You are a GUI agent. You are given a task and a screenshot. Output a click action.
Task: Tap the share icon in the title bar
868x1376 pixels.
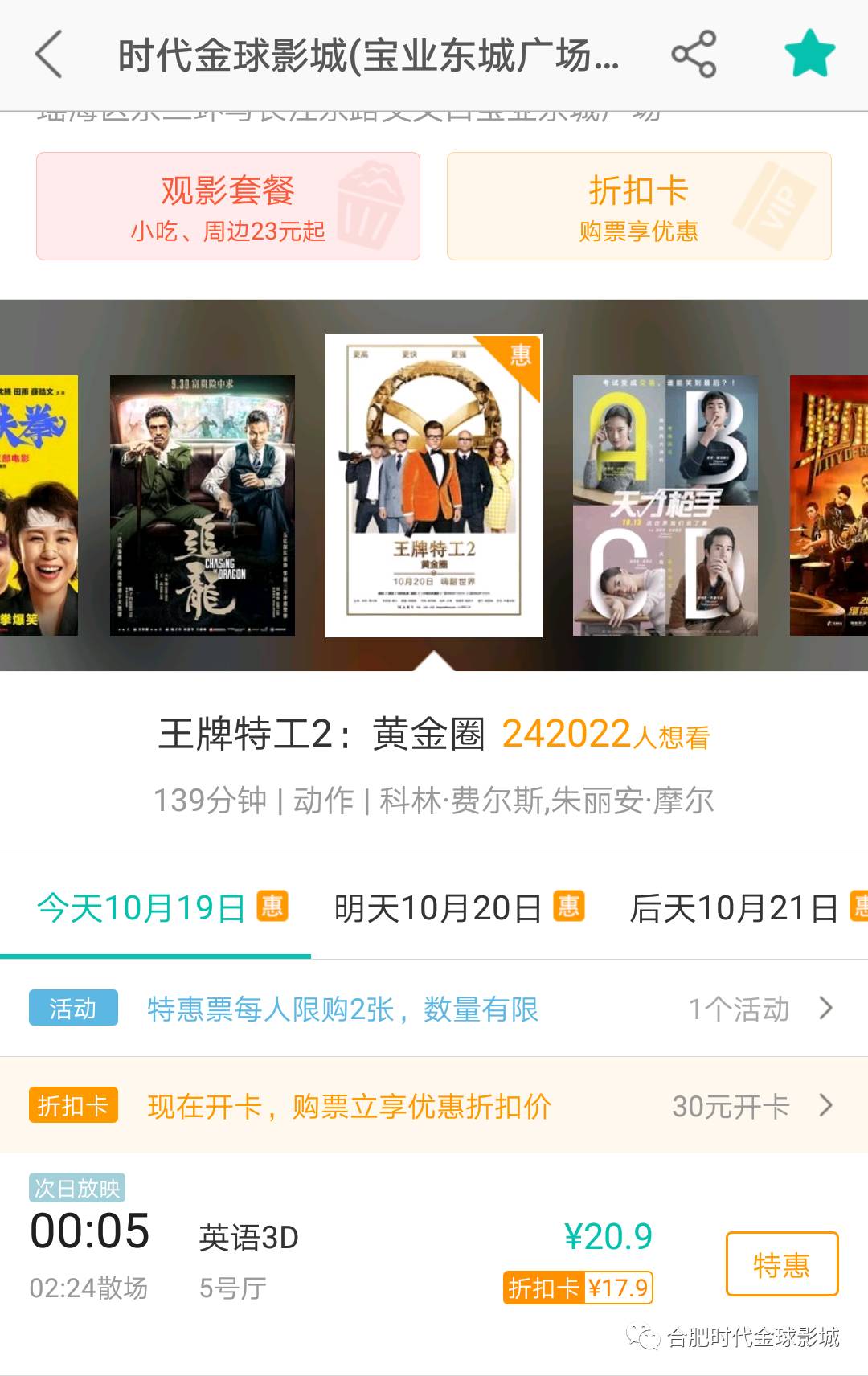(694, 55)
